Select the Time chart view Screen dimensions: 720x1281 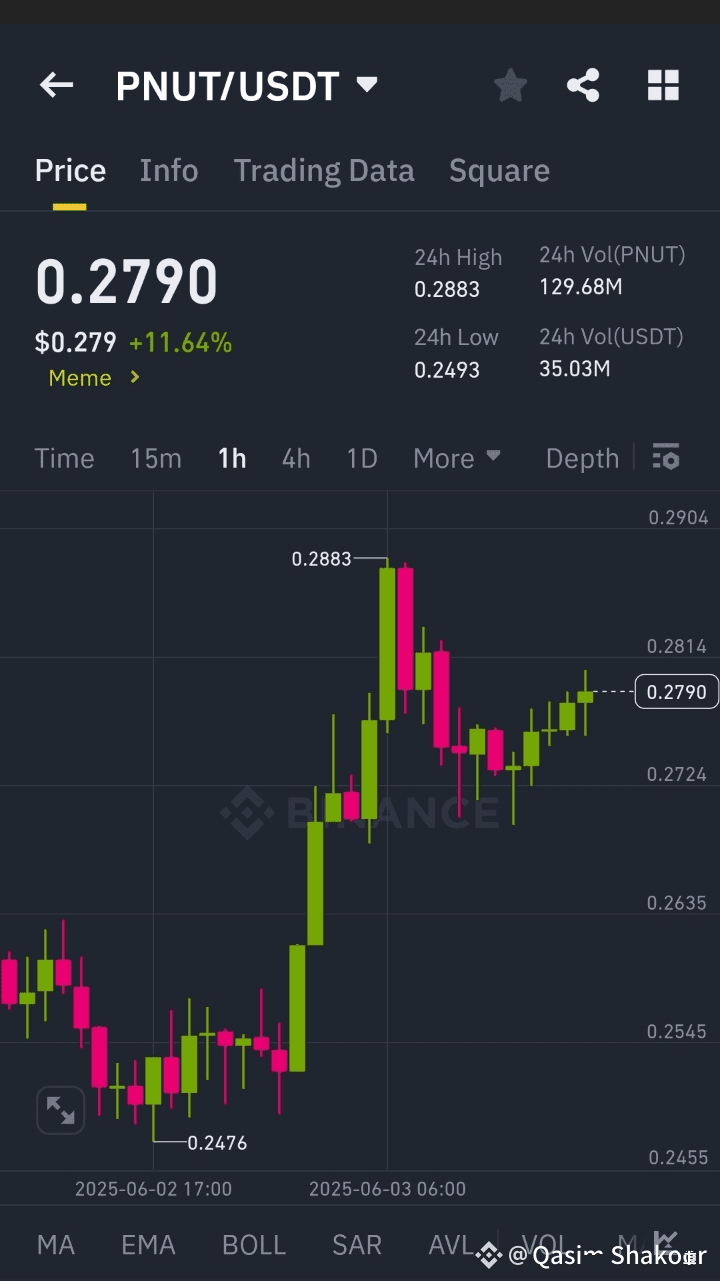point(64,459)
